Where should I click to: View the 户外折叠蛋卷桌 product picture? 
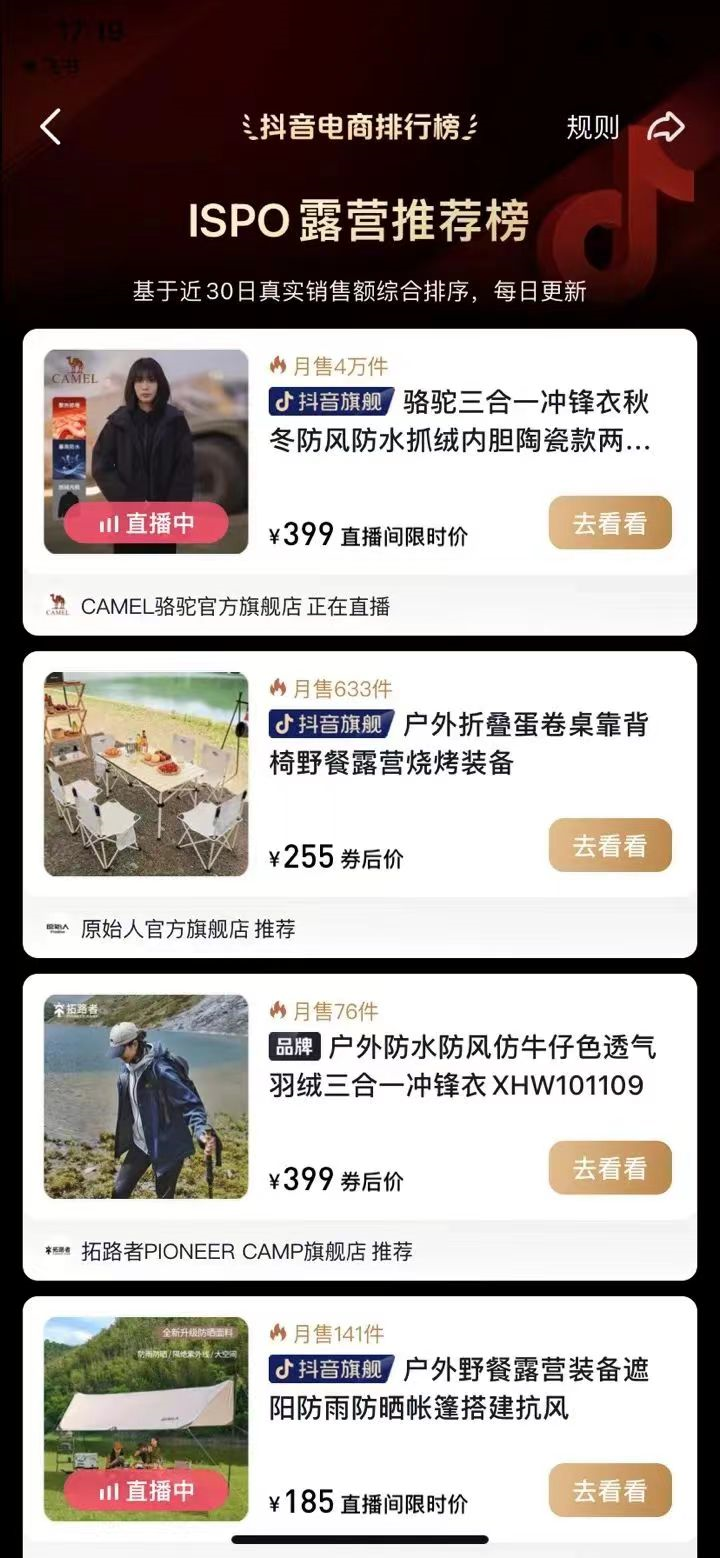point(146,774)
